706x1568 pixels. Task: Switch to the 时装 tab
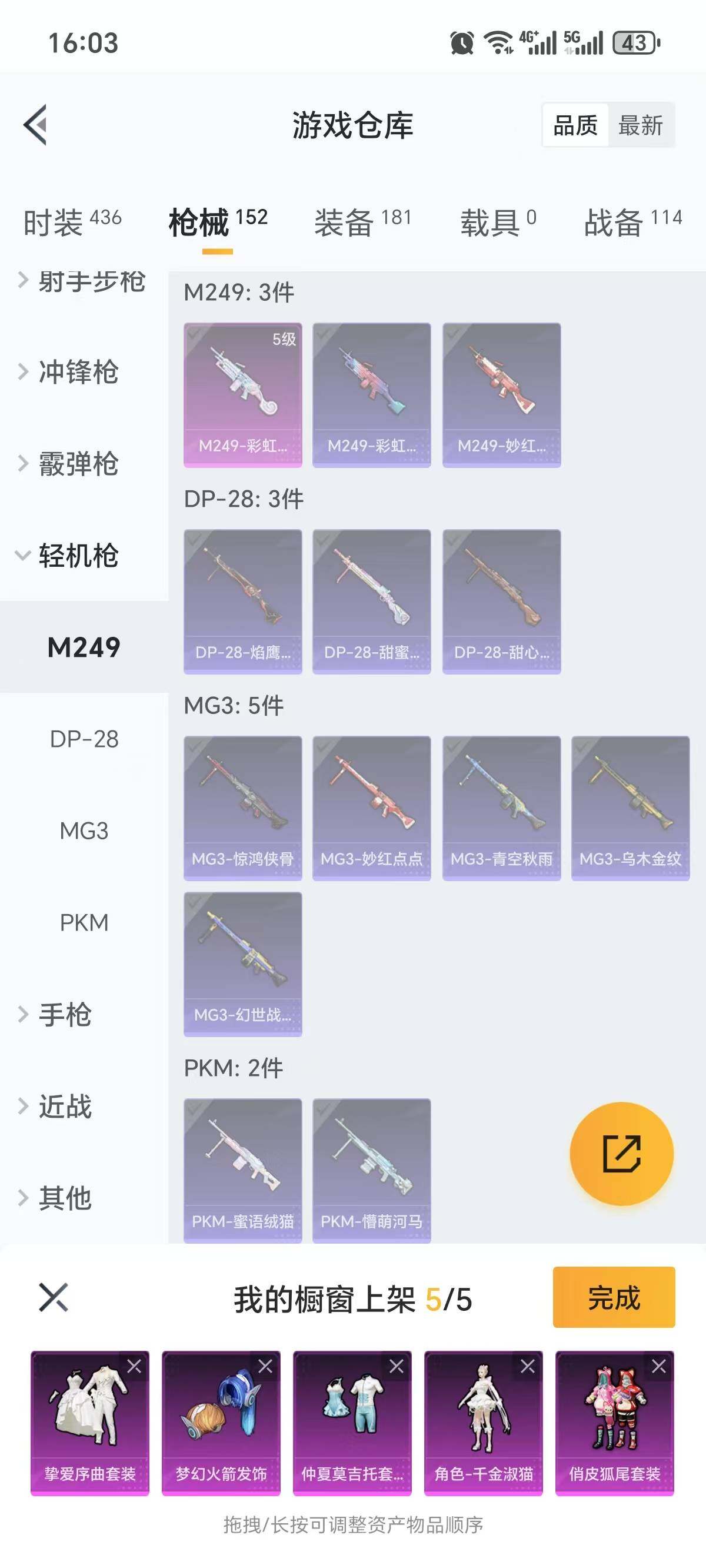(x=72, y=221)
